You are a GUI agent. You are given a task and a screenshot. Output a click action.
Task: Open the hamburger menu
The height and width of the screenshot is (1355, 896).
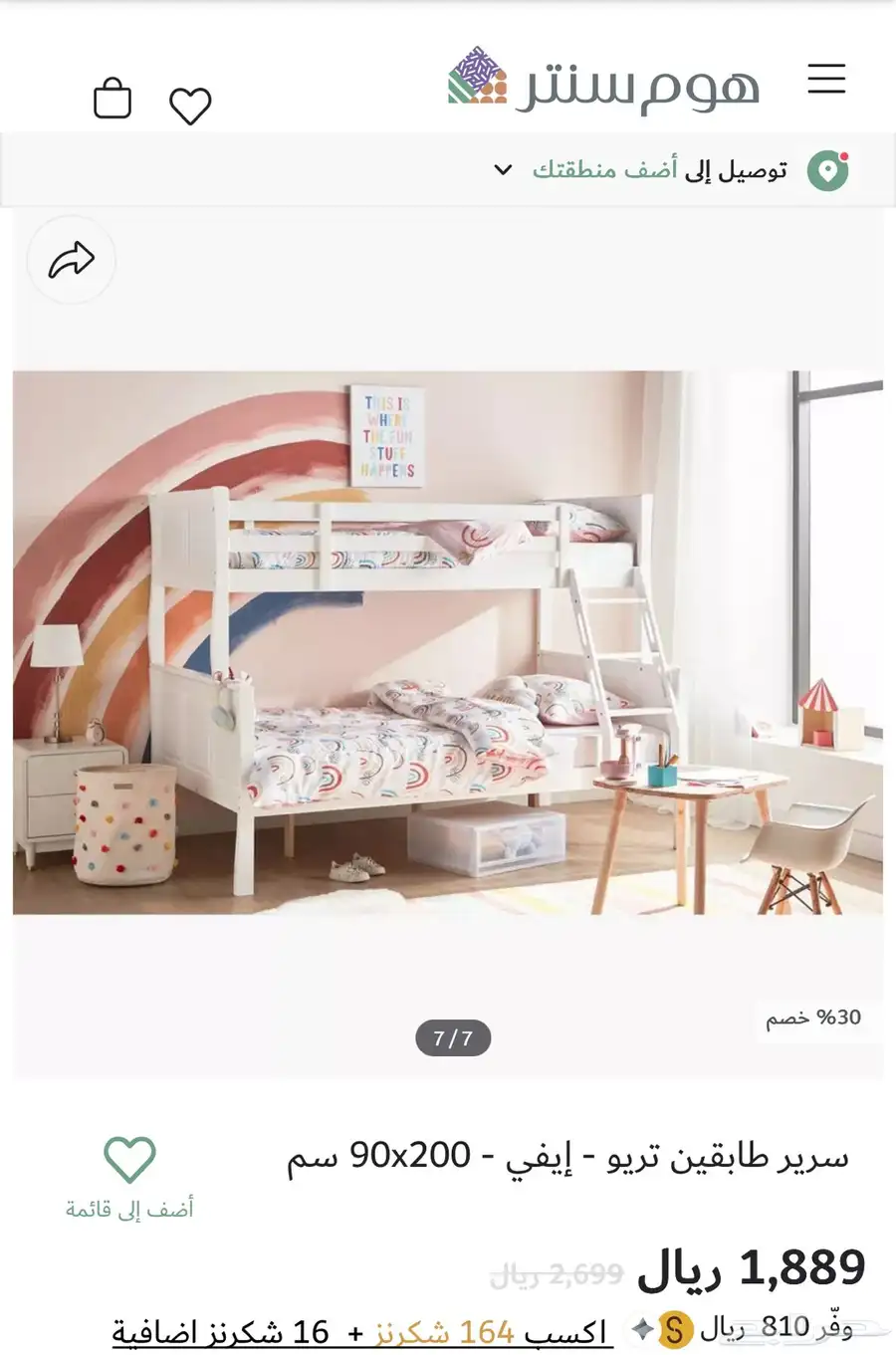[x=826, y=79]
